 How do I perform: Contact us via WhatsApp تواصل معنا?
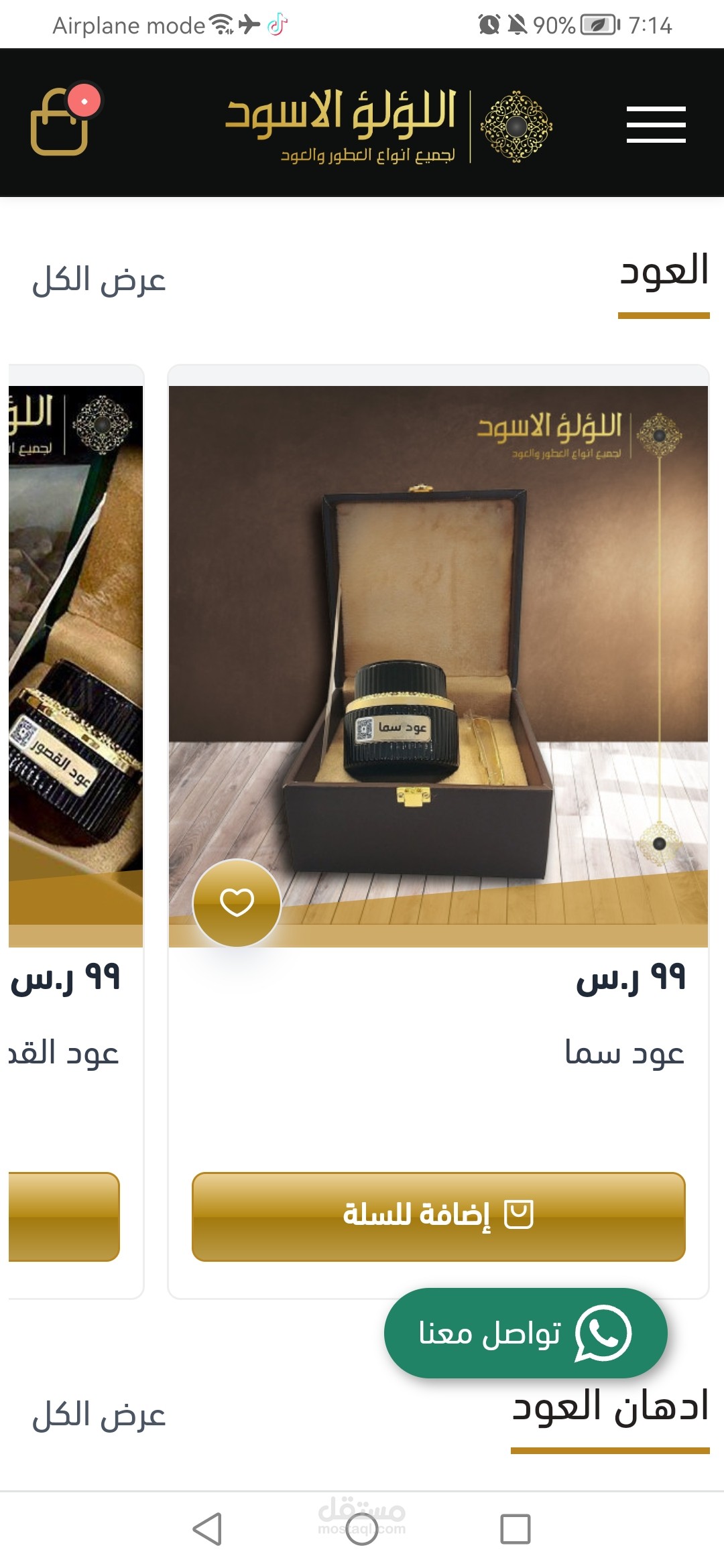click(x=526, y=1333)
